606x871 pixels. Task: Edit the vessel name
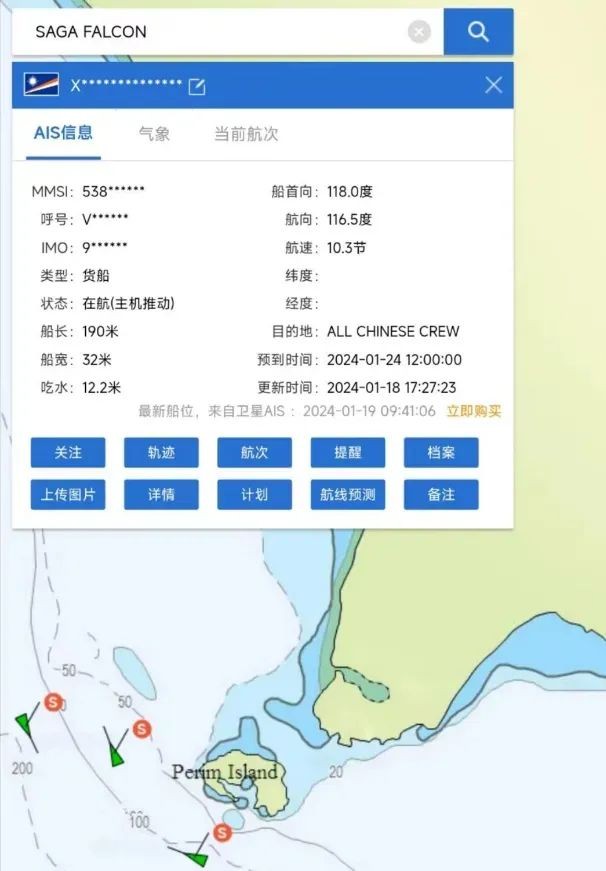point(197,86)
